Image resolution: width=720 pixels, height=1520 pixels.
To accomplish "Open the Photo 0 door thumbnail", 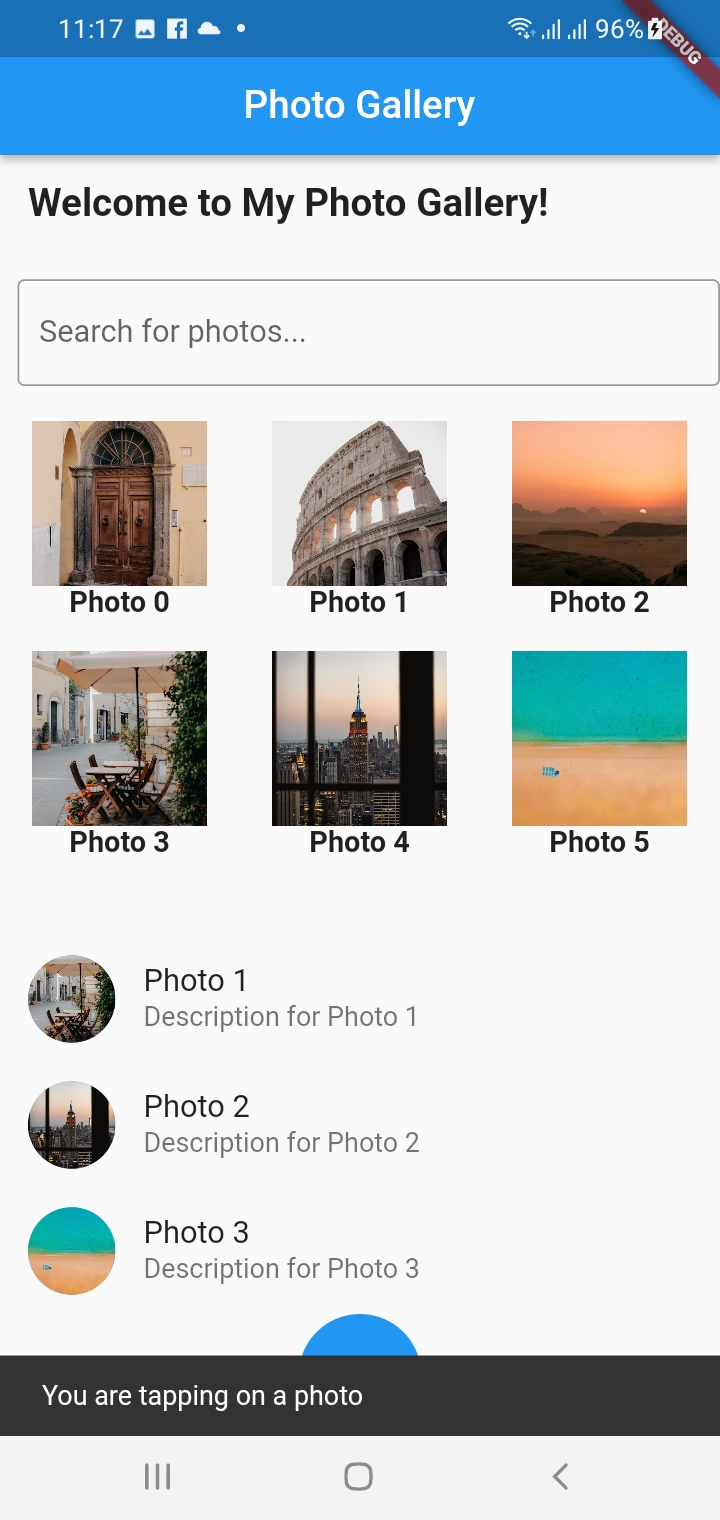I will pos(119,503).
